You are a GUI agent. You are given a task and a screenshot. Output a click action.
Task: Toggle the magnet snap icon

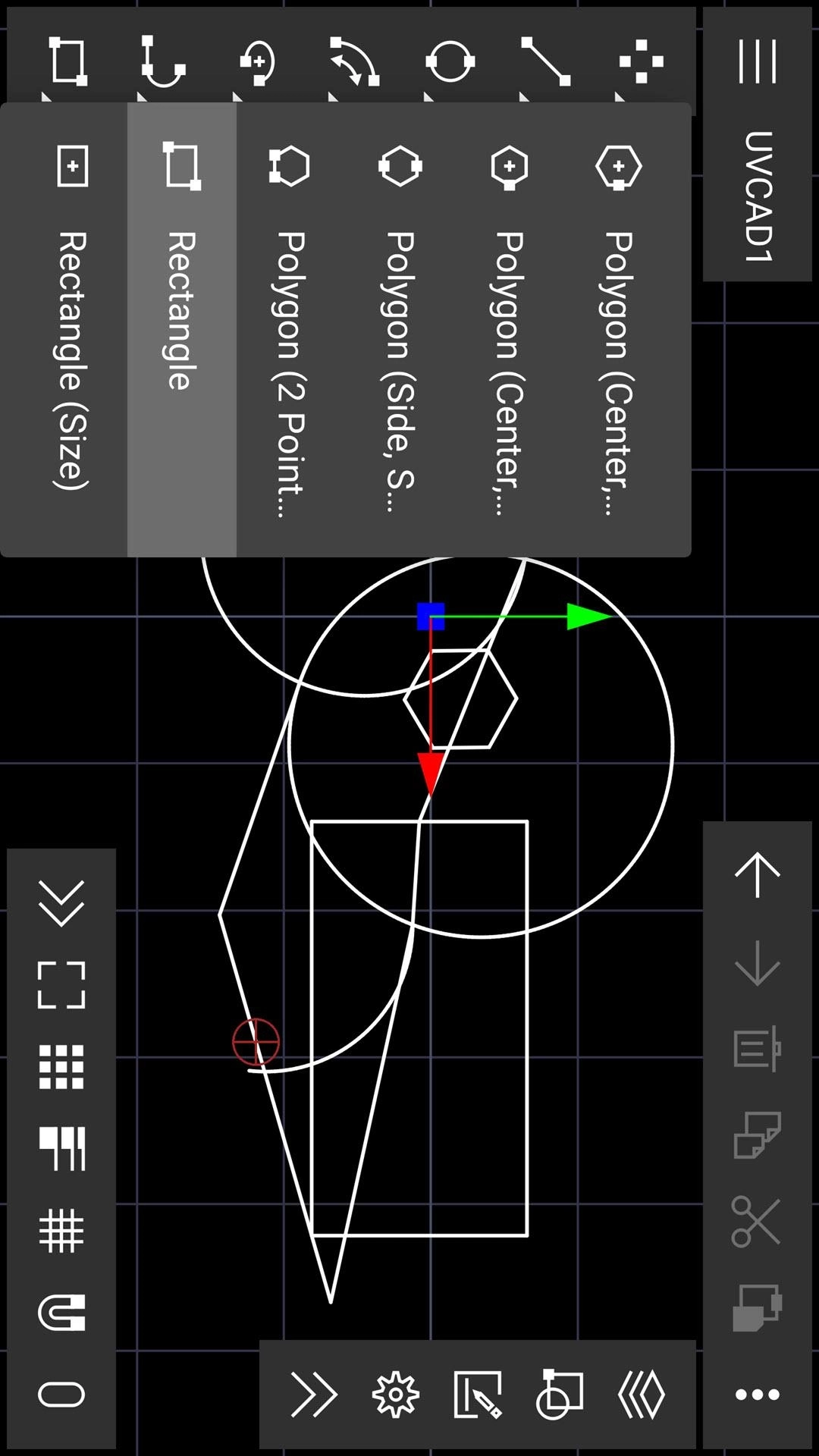61,1312
